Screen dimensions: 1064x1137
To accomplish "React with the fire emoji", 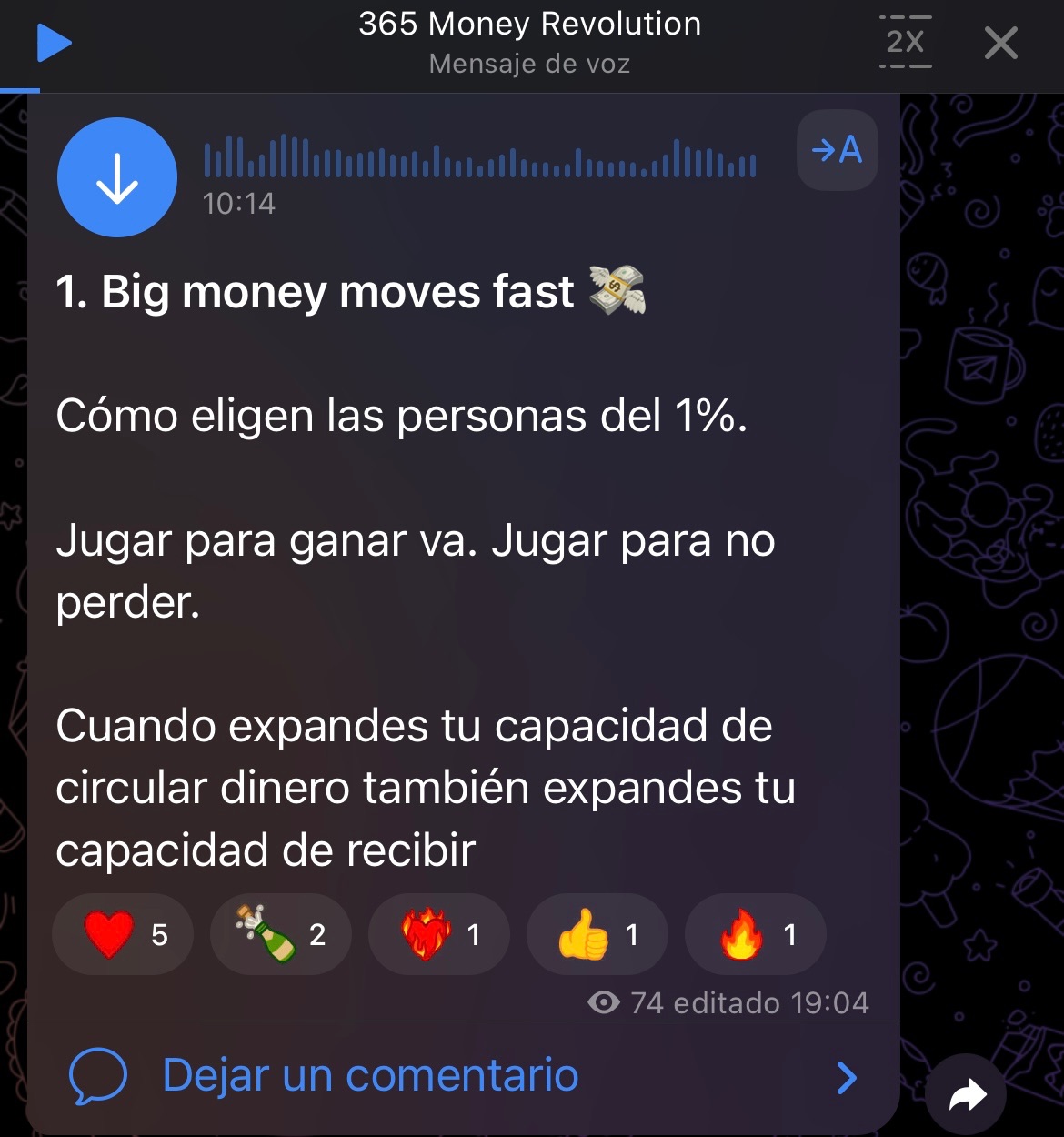I will [755, 934].
